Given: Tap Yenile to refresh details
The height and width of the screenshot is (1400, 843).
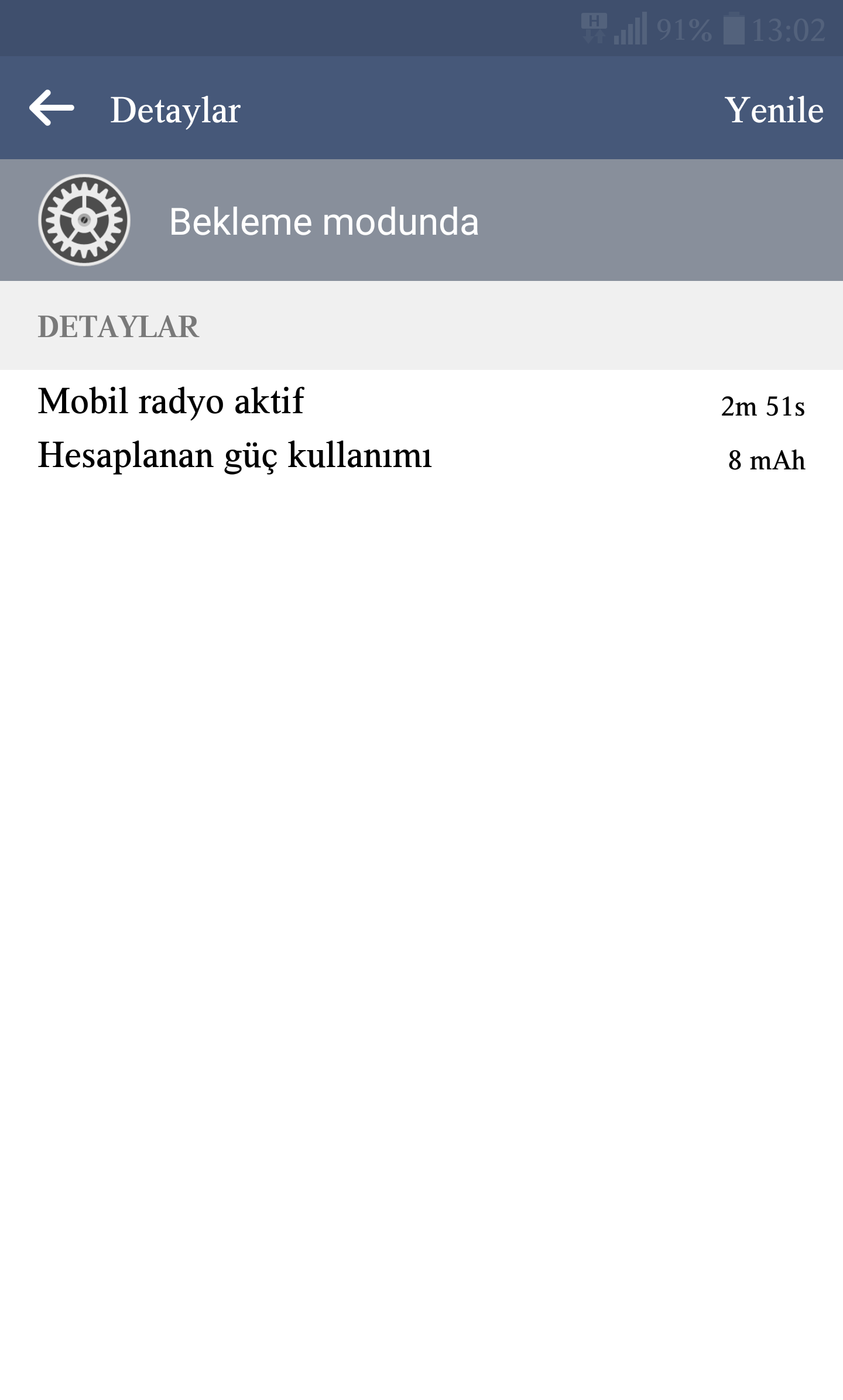Looking at the screenshot, I should point(773,110).
